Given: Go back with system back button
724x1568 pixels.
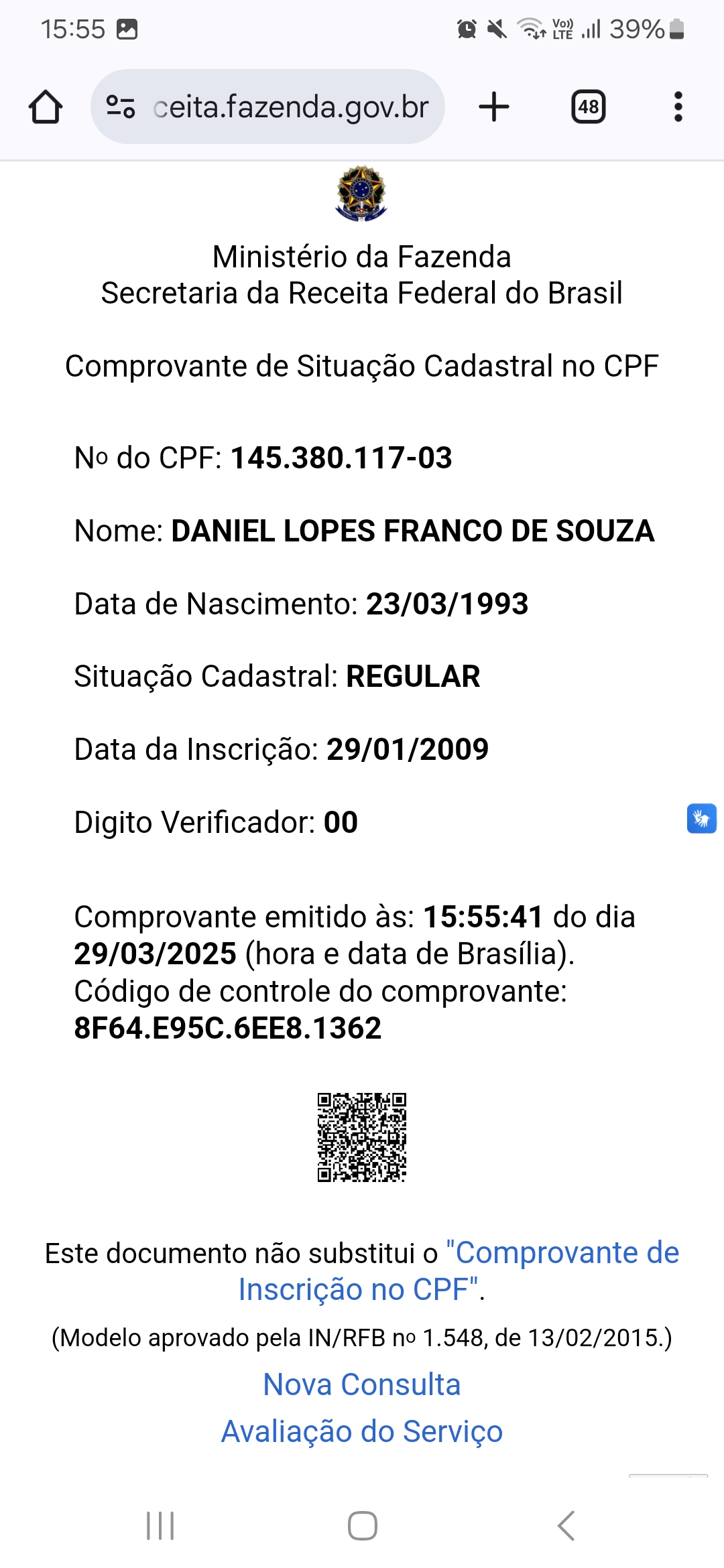Looking at the screenshot, I should [x=566, y=1526].
